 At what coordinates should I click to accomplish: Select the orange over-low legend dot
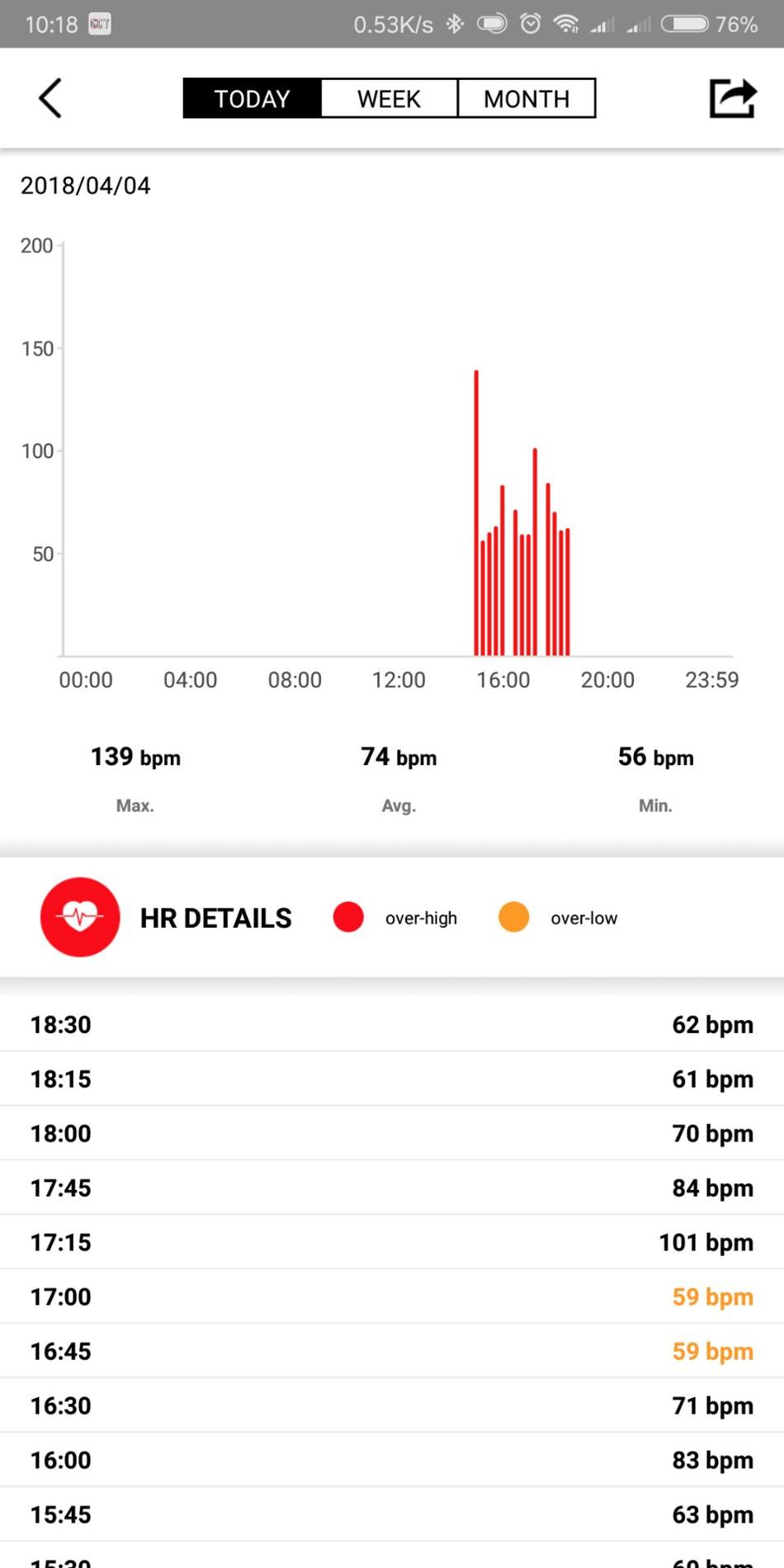click(512, 916)
